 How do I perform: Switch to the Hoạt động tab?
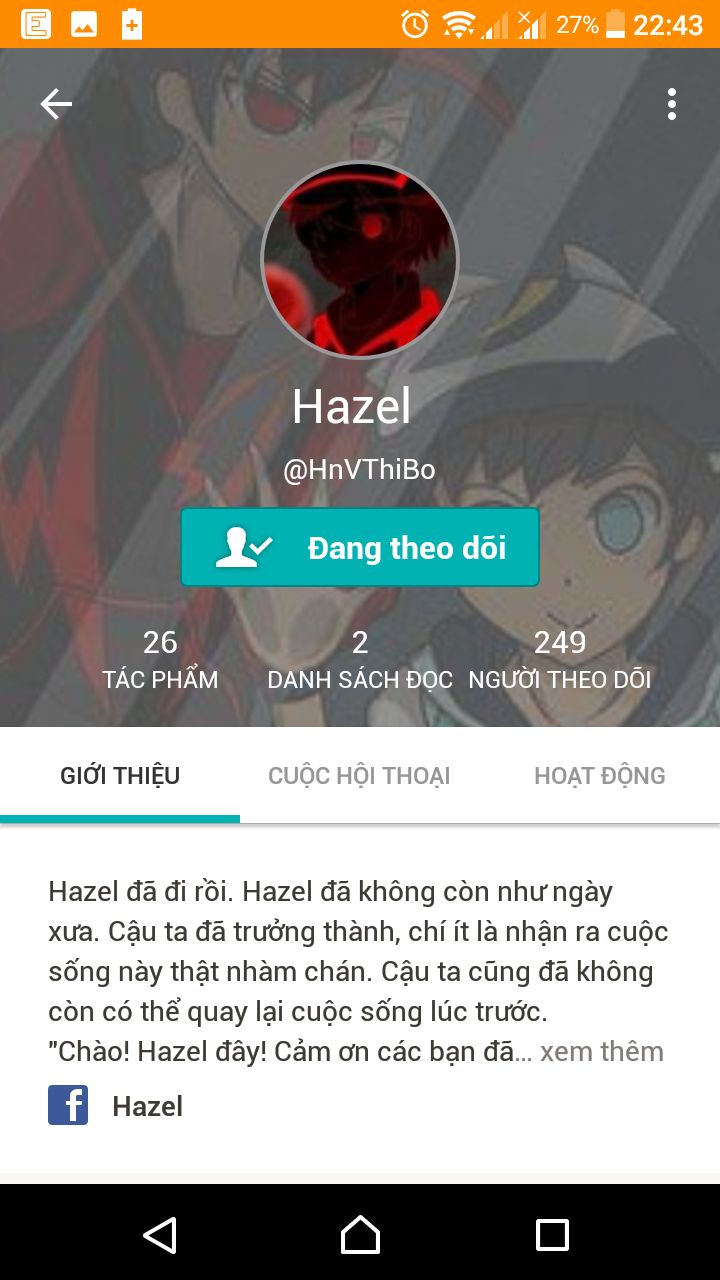pyautogui.click(x=600, y=776)
